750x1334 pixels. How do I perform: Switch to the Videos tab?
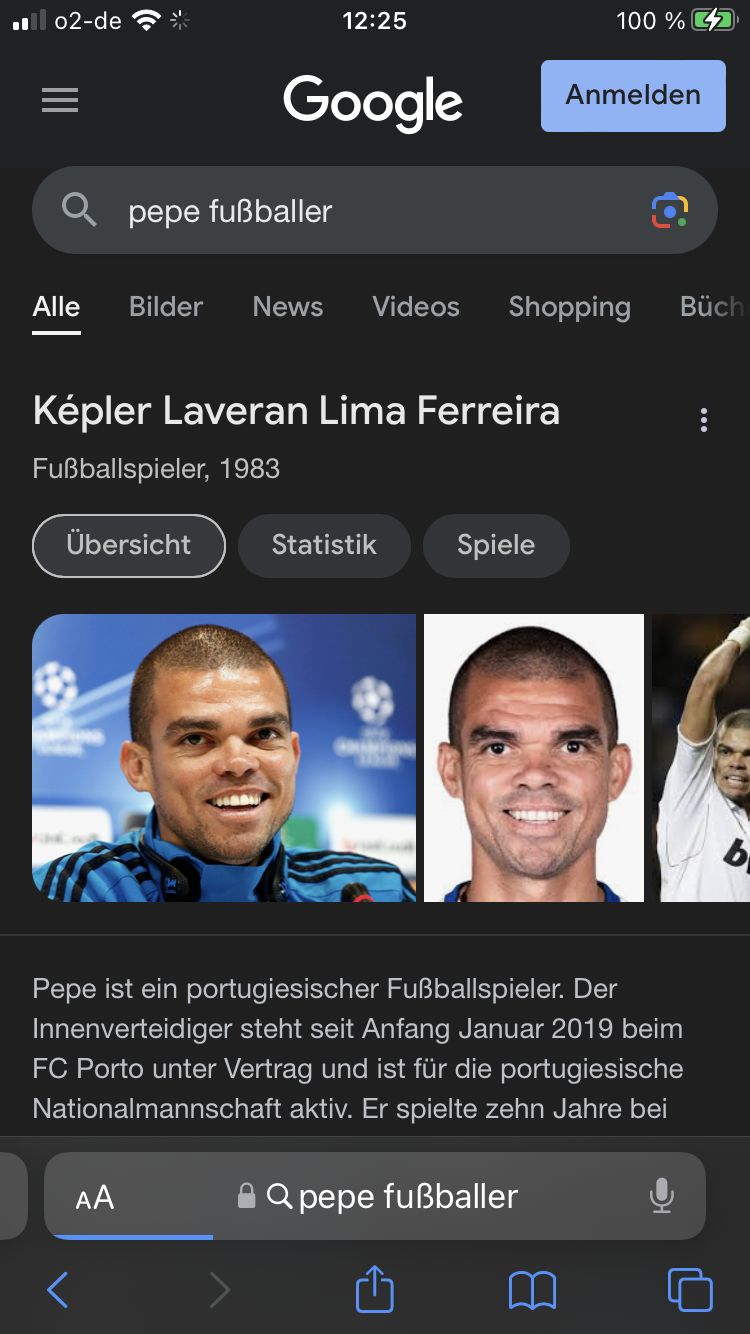[416, 307]
